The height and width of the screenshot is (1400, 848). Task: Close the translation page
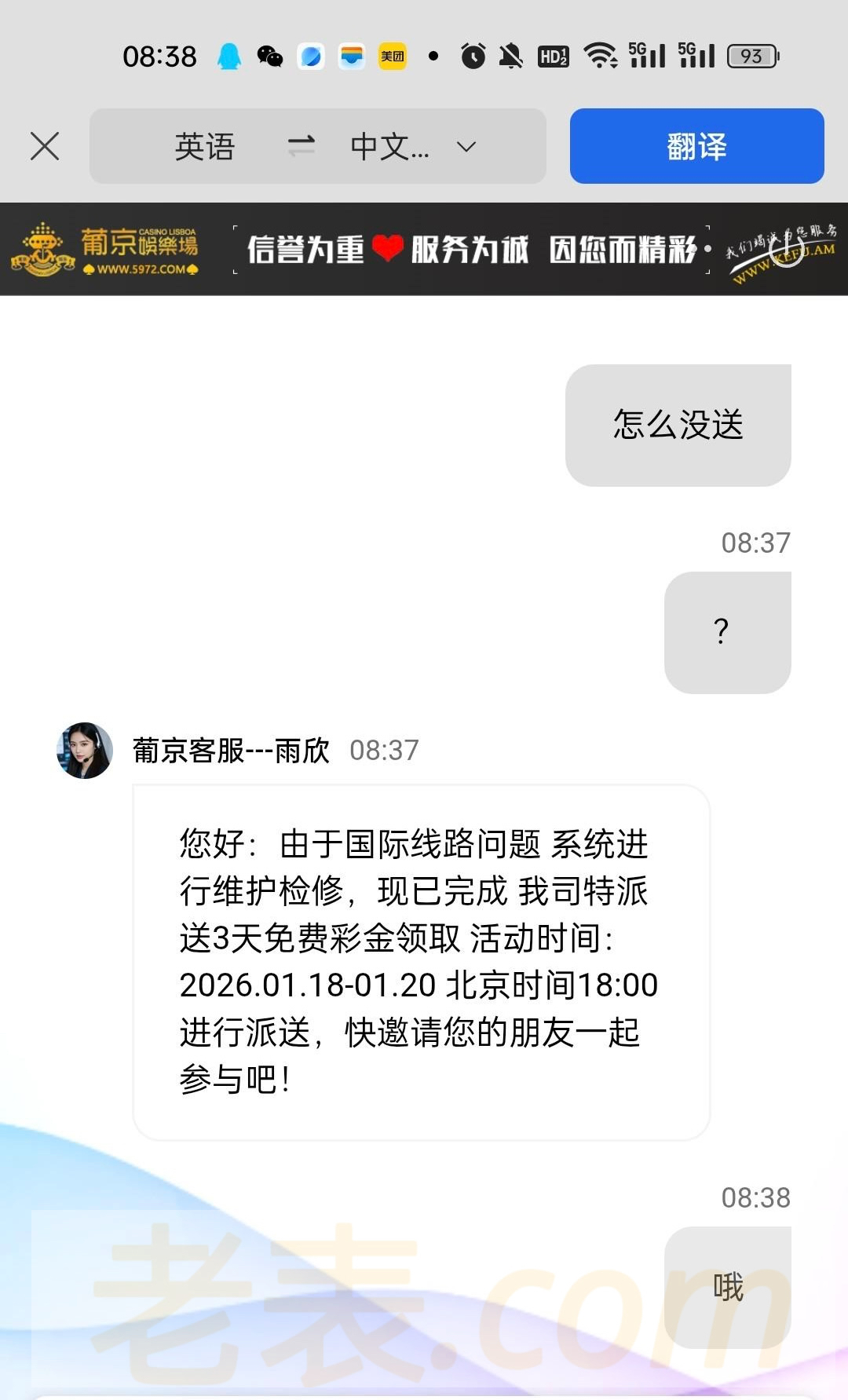[x=45, y=146]
